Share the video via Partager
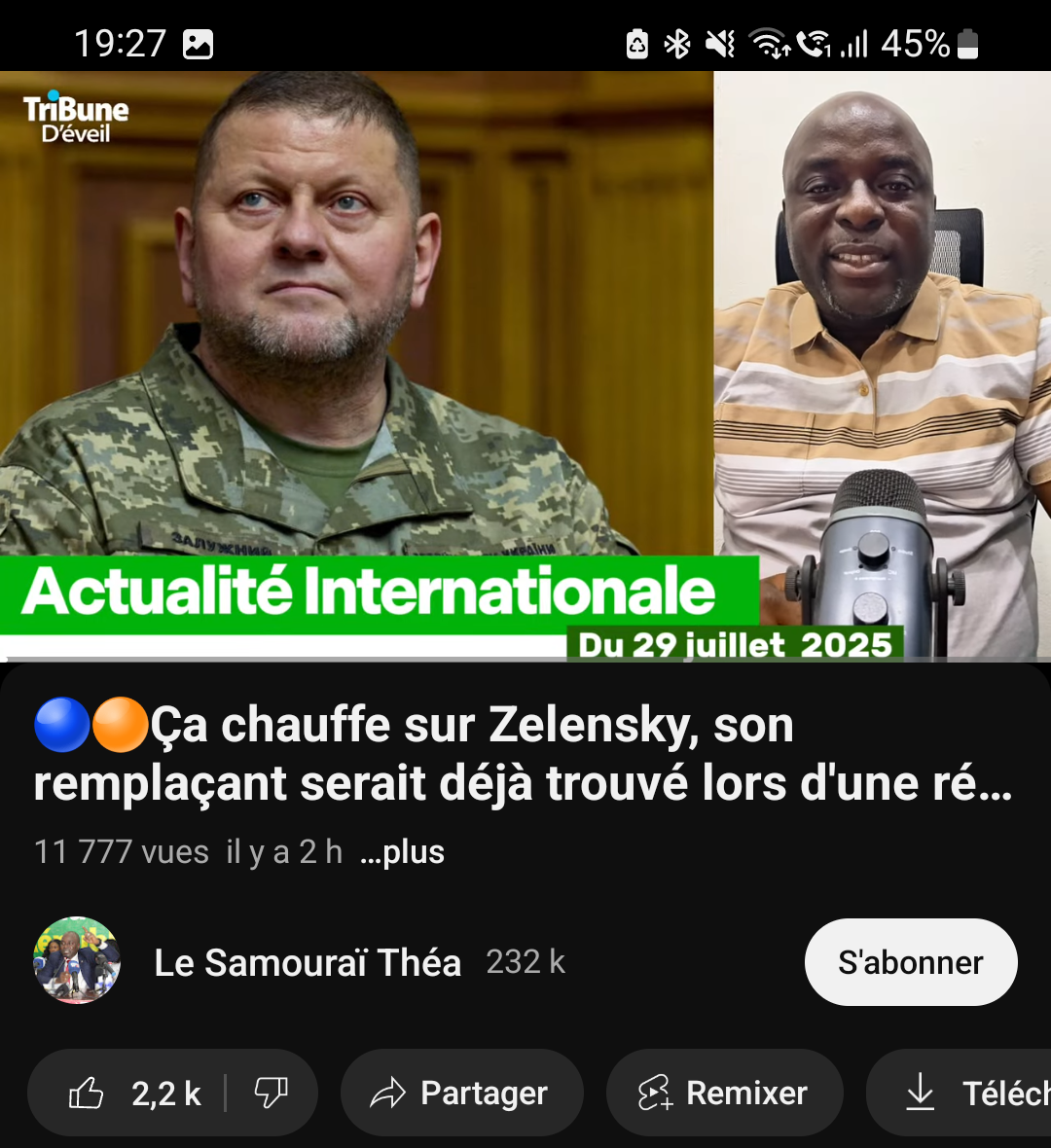1051x1148 pixels. [461, 1094]
